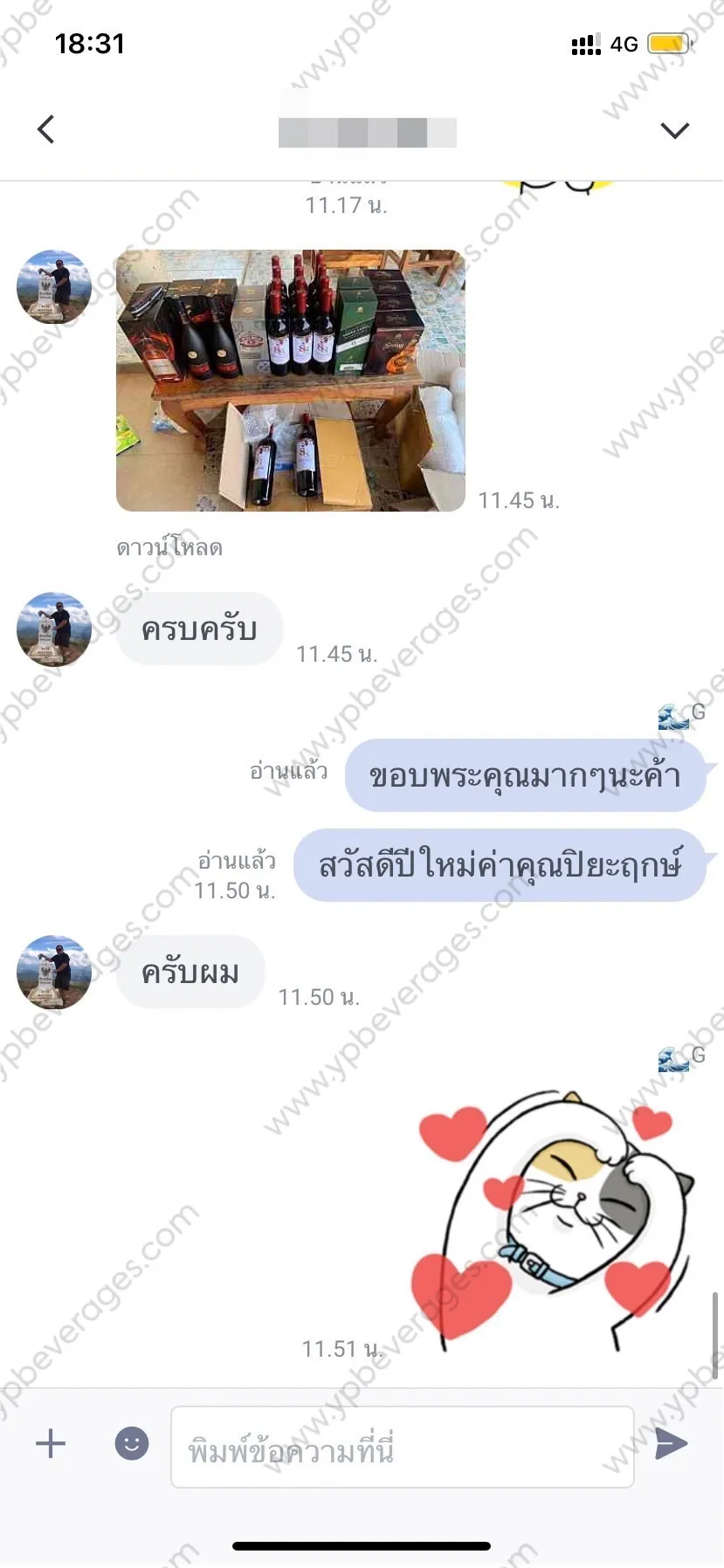Open the emoji sticker picker

(x=132, y=1443)
